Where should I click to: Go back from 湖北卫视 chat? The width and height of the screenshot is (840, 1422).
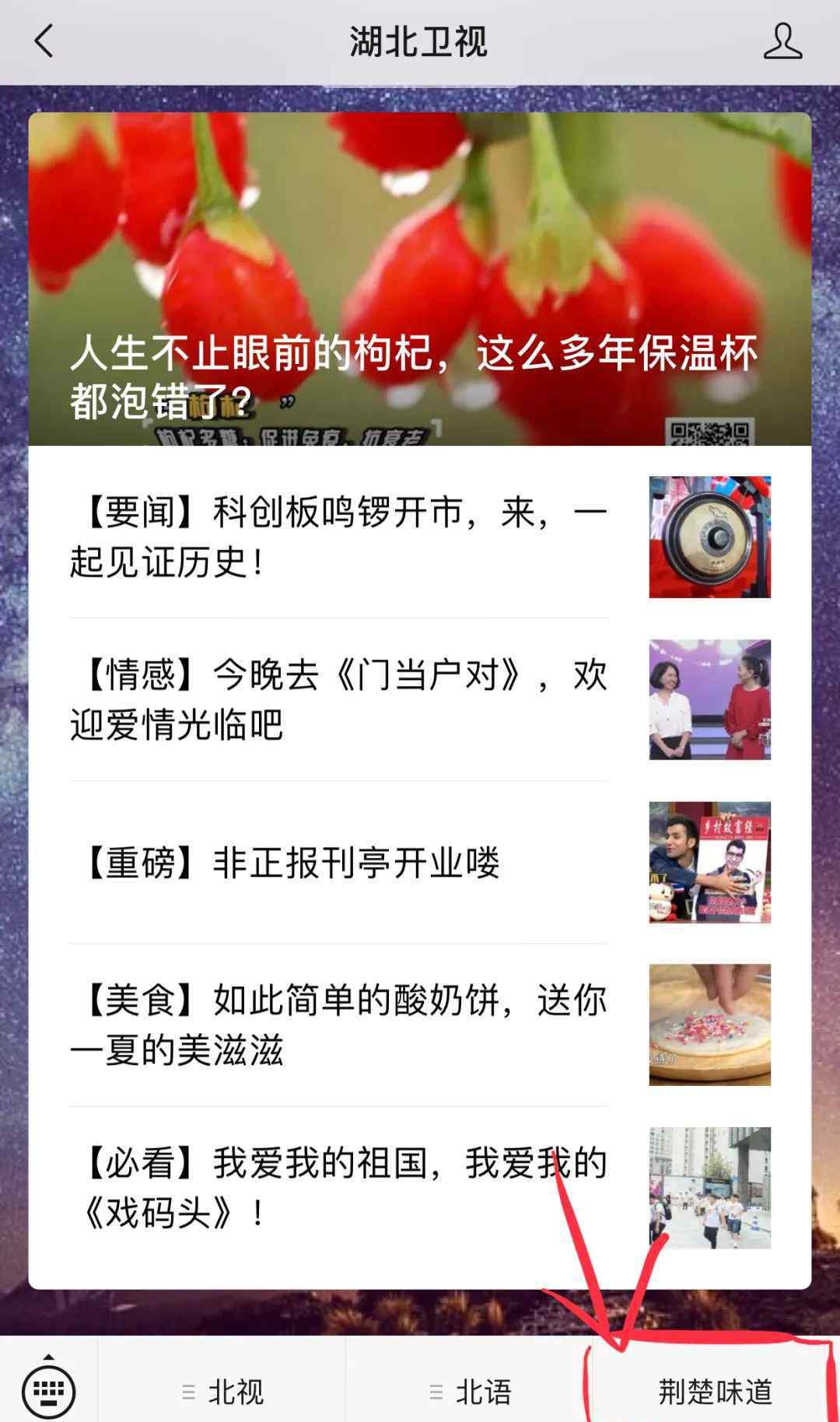(x=44, y=41)
